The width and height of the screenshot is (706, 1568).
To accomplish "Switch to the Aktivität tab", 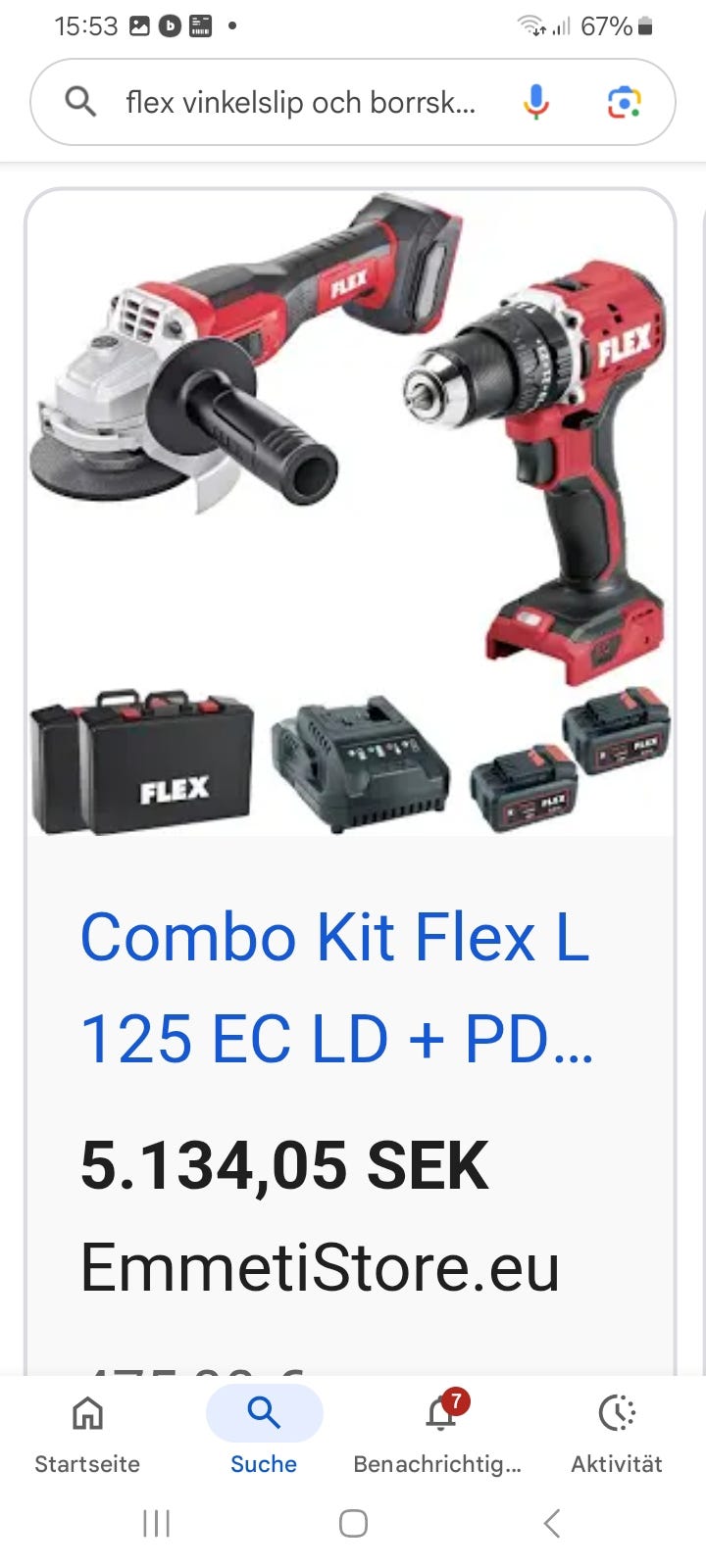I will [x=617, y=1434].
